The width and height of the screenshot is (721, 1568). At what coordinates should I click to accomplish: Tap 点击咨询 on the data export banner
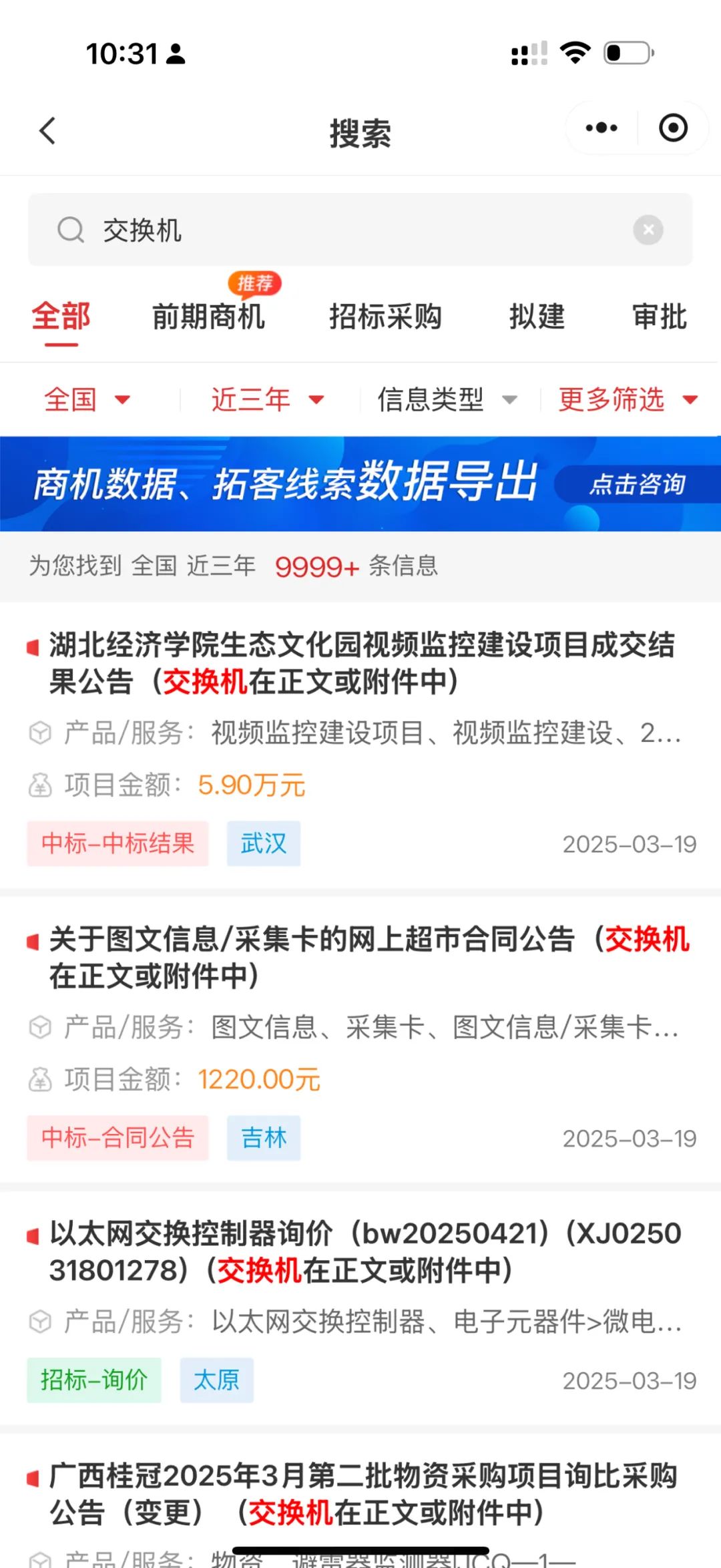[x=637, y=484]
